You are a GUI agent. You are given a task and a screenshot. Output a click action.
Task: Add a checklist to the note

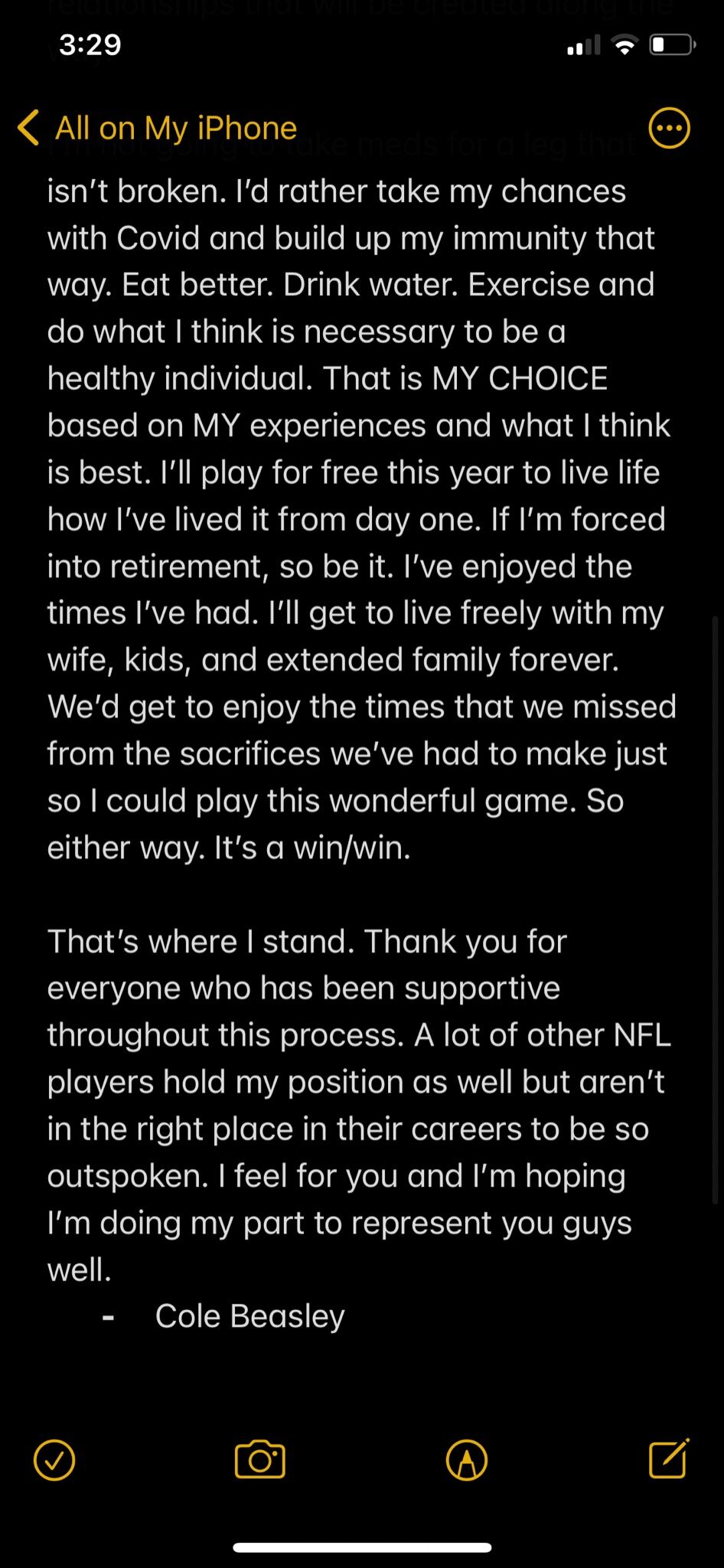click(x=54, y=1460)
